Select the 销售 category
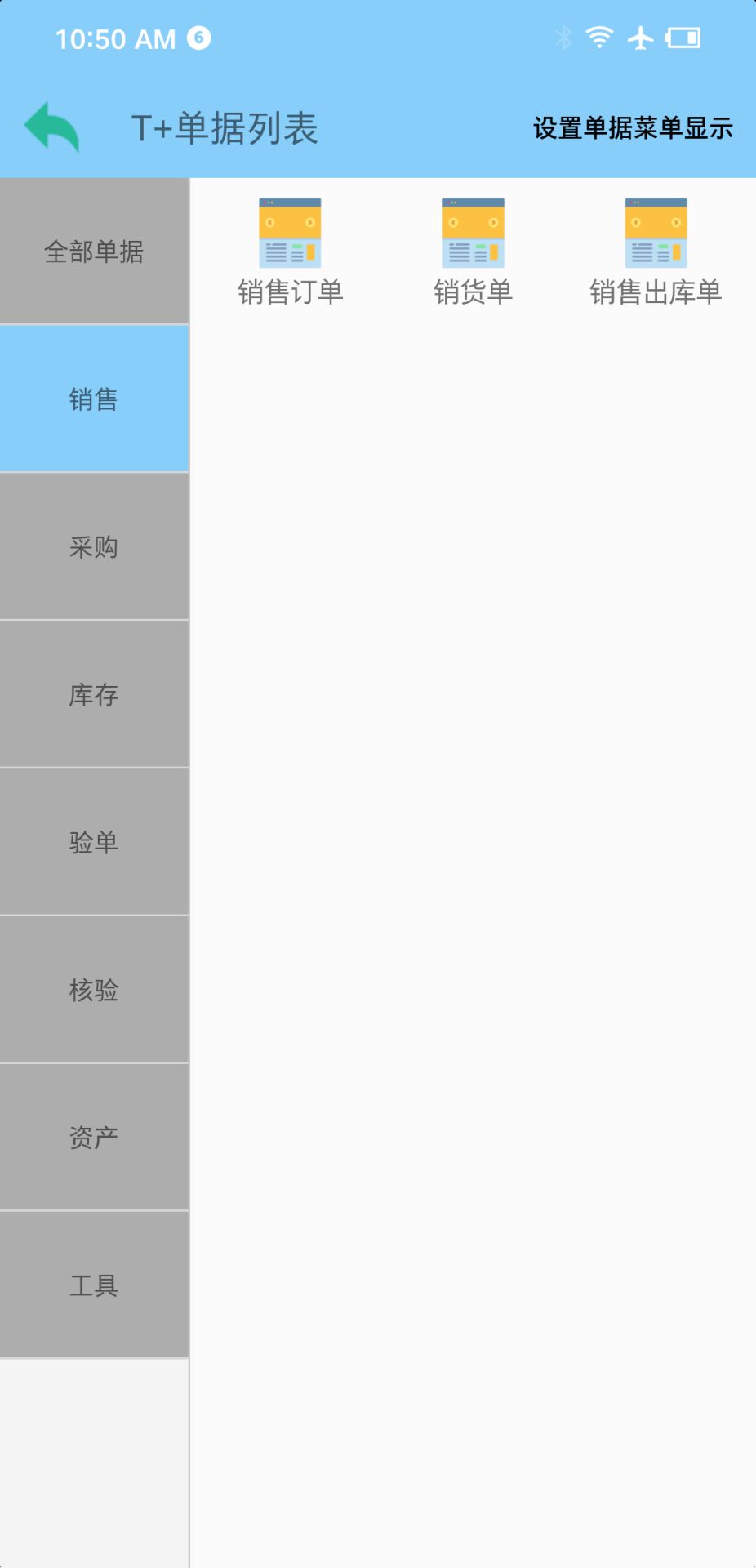 tap(94, 399)
